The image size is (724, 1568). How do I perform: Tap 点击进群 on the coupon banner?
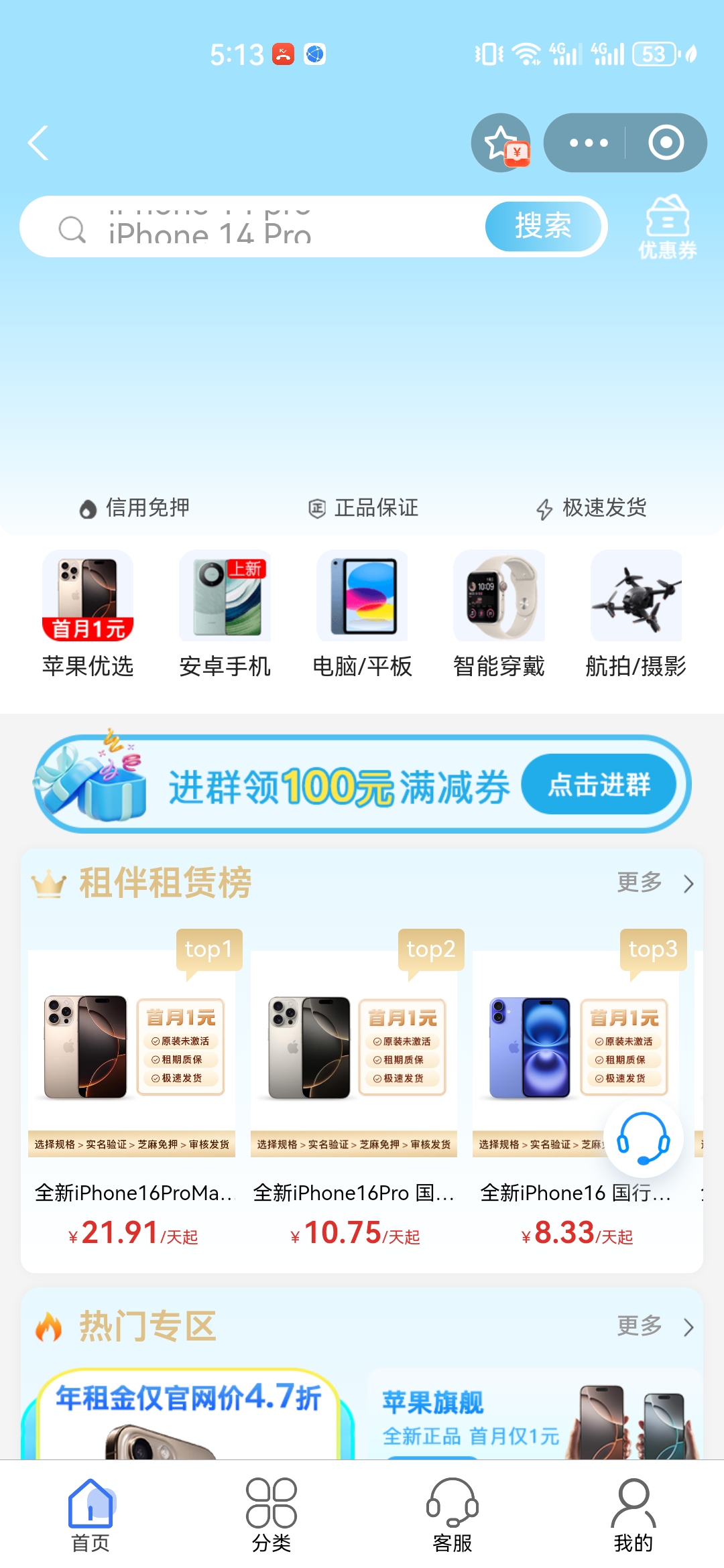[599, 785]
